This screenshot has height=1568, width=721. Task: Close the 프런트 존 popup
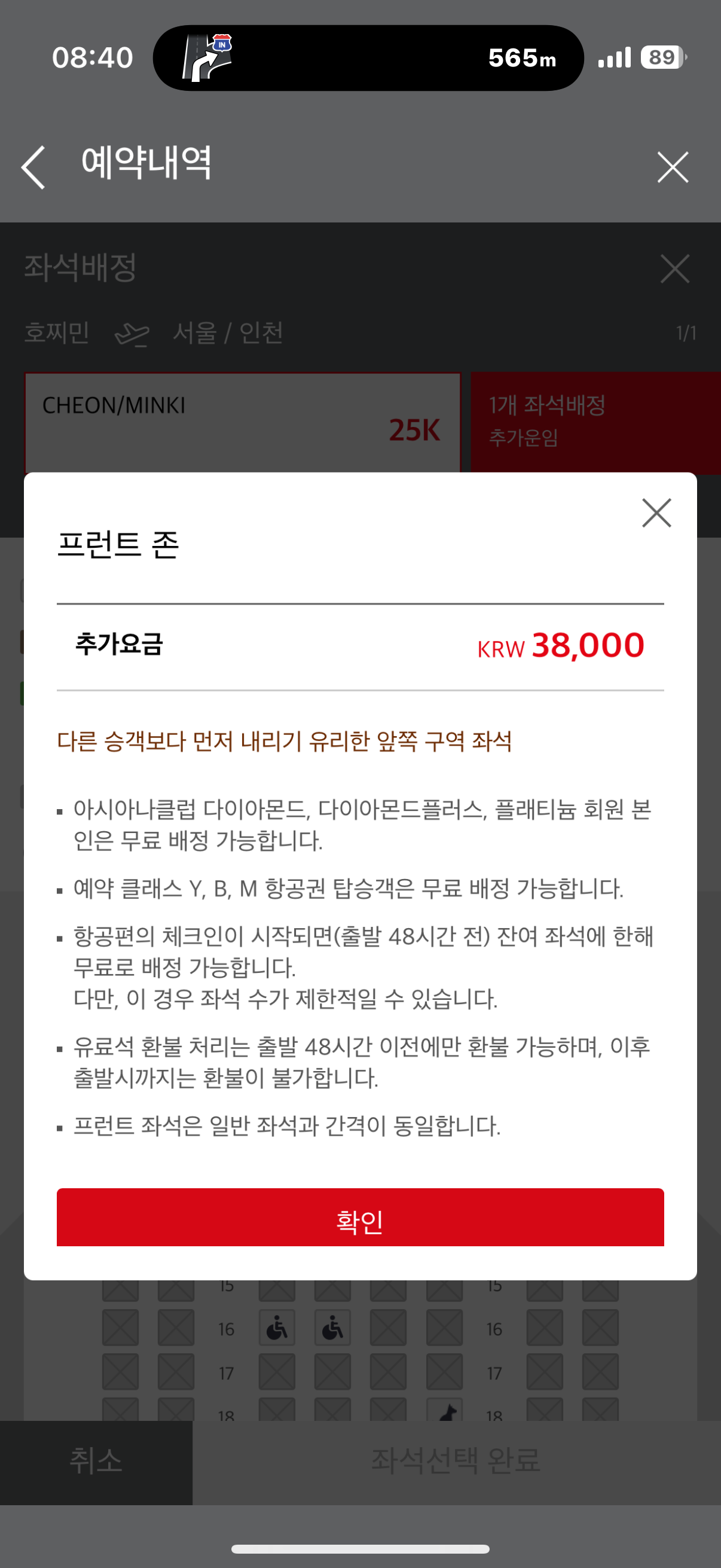(656, 513)
